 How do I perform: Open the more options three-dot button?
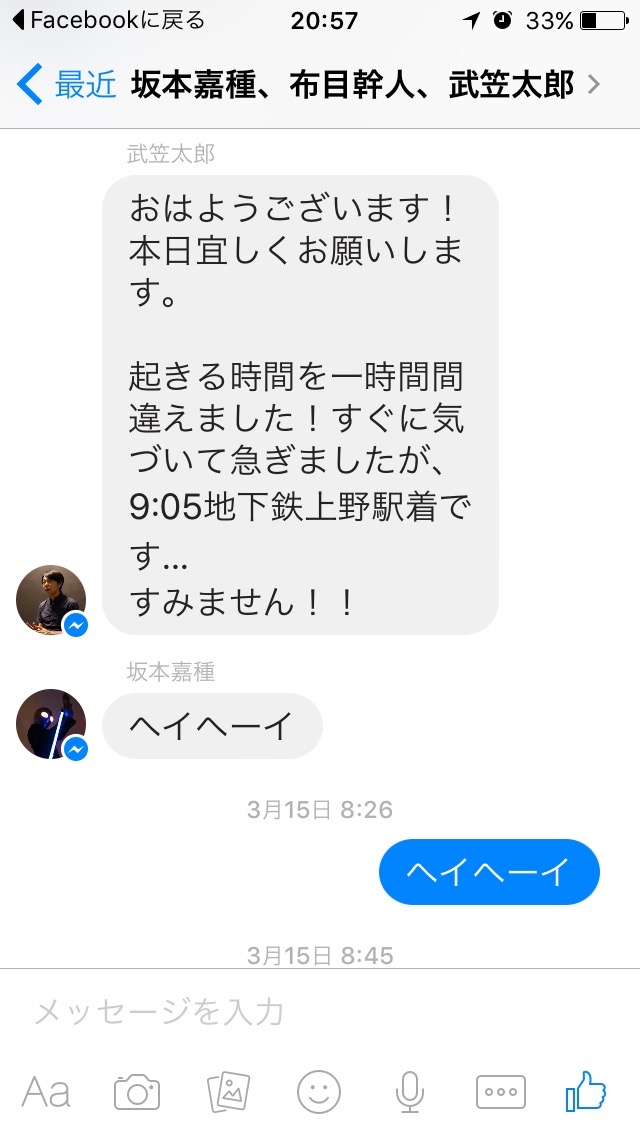tap(501, 1092)
